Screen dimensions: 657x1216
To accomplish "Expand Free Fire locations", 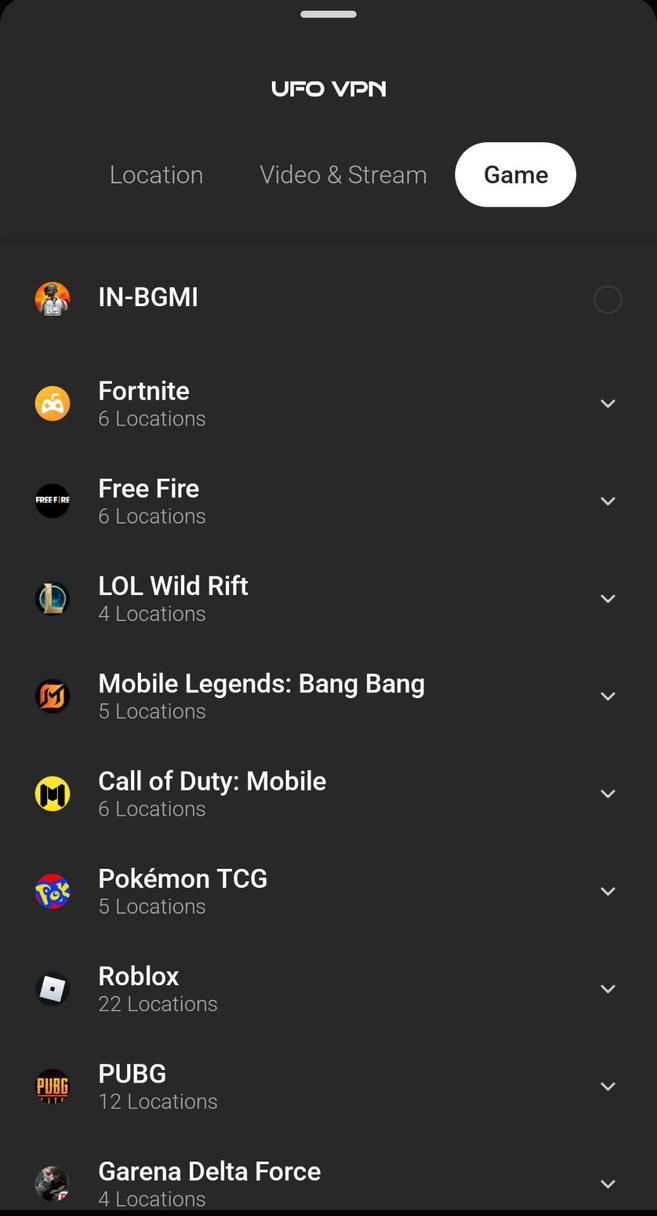I will [x=607, y=501].
